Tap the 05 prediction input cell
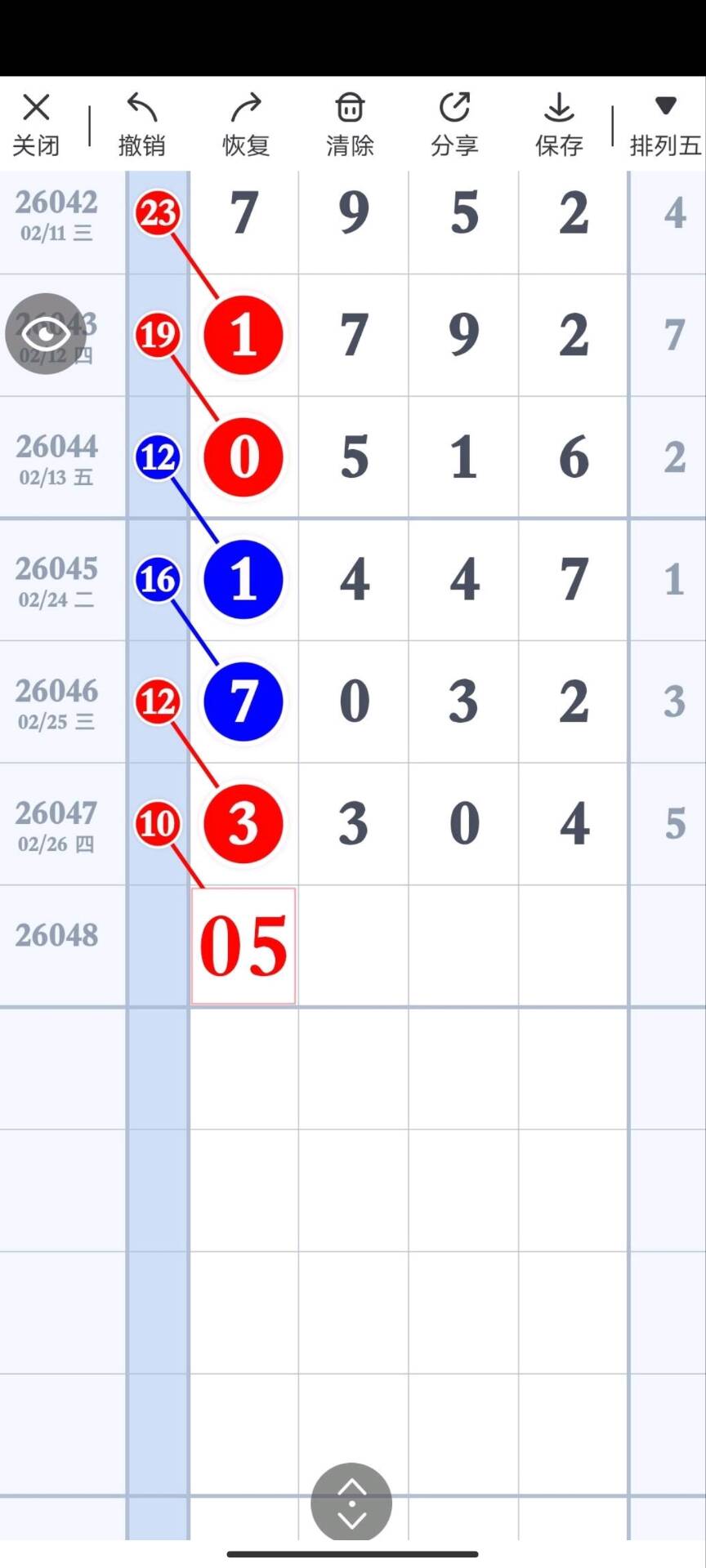 (x=243, y=945)
